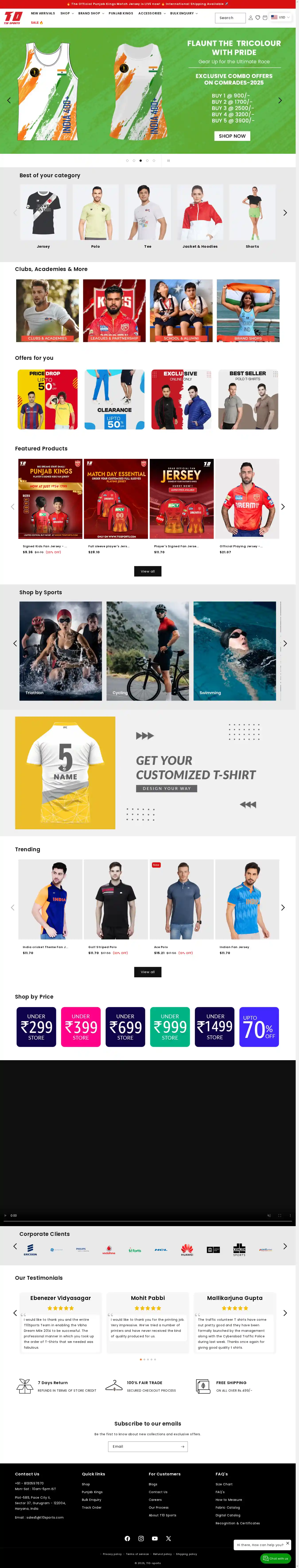
Task: Dismiss the chat help popup
Action: (x=287, y=1543)
